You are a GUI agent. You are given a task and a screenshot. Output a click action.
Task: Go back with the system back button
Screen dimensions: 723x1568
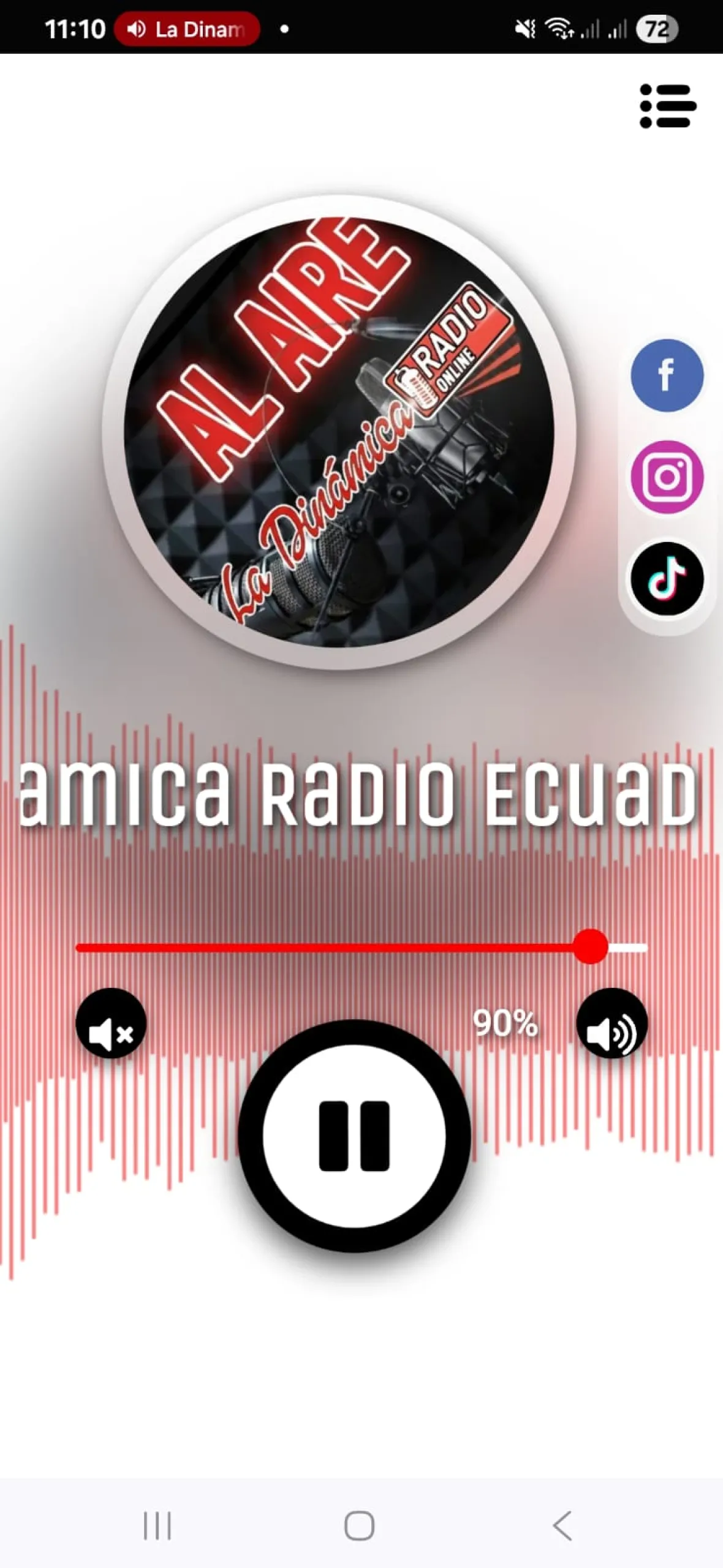click(562, 1525)
